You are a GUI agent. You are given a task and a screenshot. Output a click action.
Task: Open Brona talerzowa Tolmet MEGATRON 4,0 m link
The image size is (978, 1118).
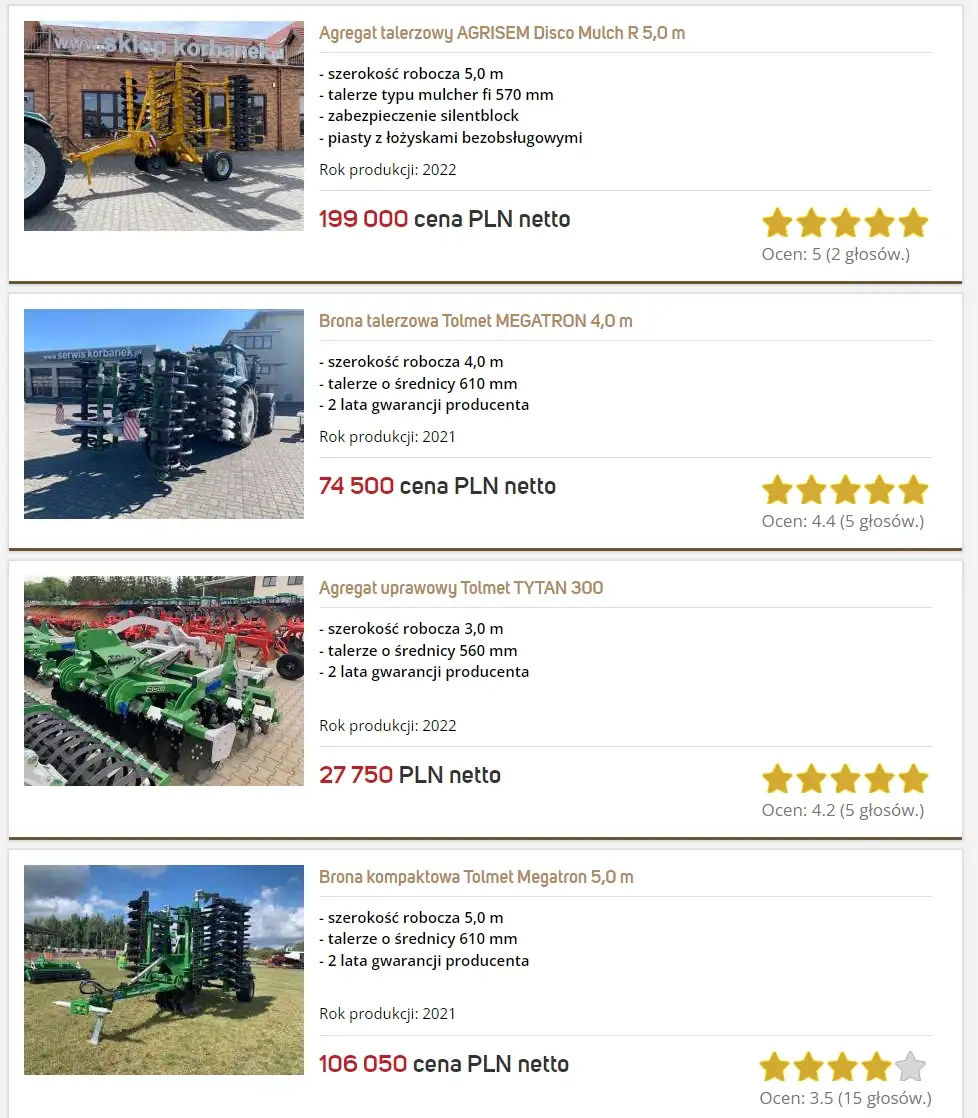coord(475,321)
